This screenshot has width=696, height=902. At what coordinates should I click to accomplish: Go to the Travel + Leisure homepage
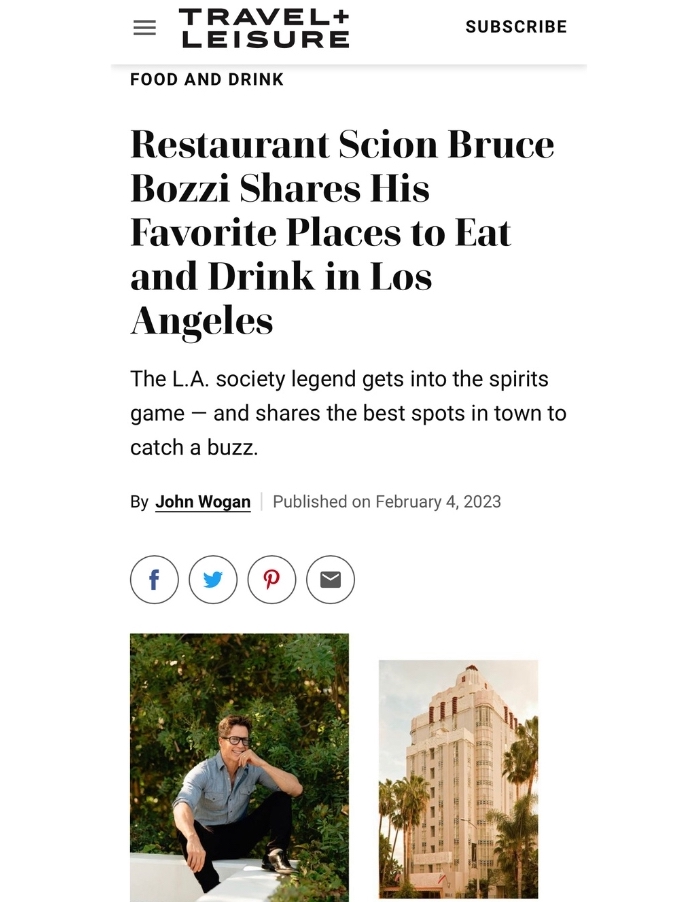264,28
